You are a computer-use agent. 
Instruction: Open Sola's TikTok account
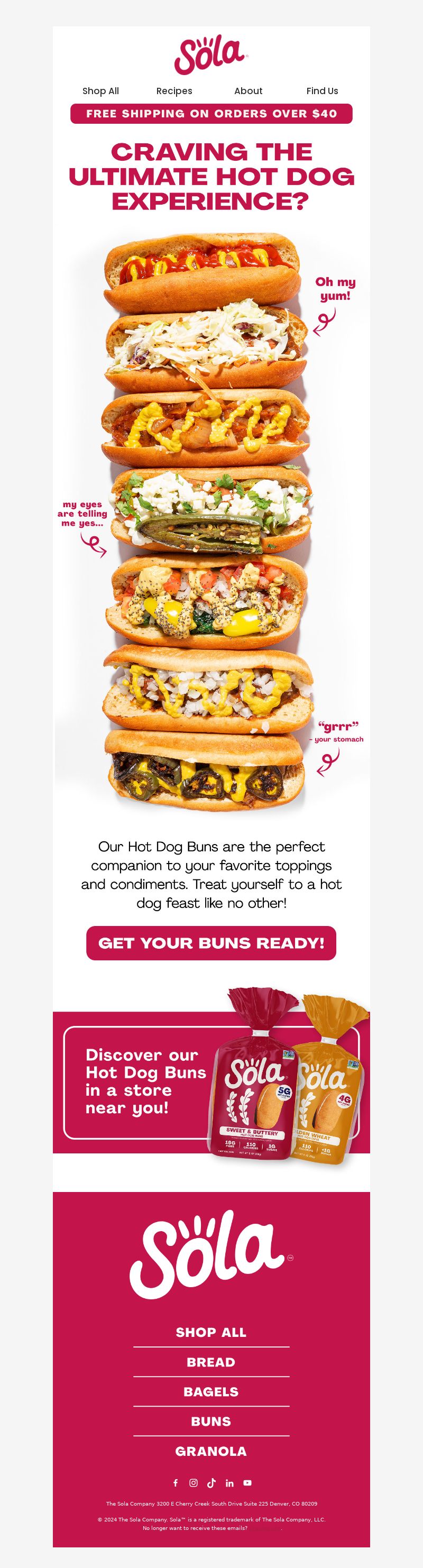pyautogui.click(x=211, y=1483)
